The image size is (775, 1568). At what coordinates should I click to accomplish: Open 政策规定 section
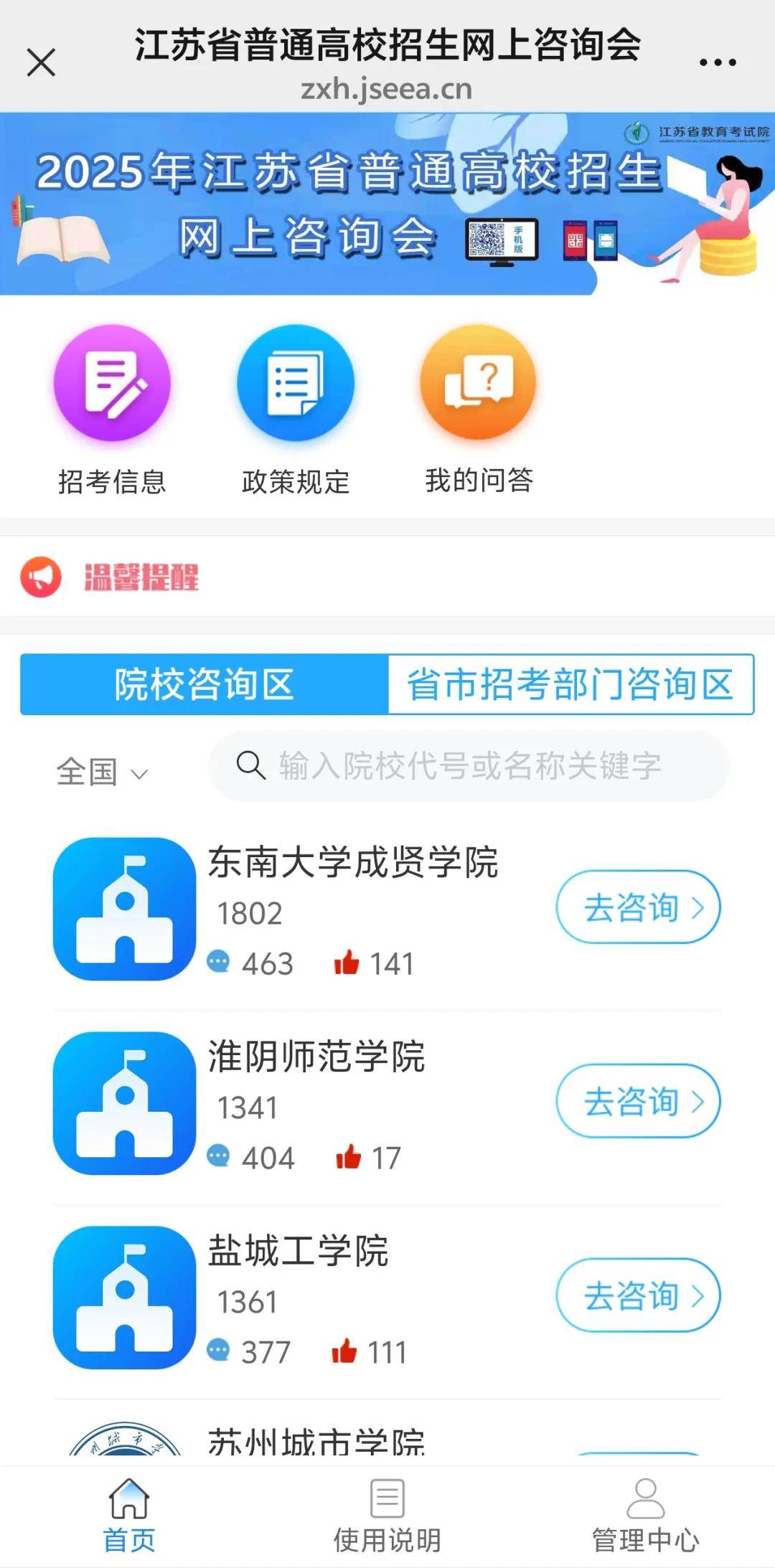pos(296,409)
